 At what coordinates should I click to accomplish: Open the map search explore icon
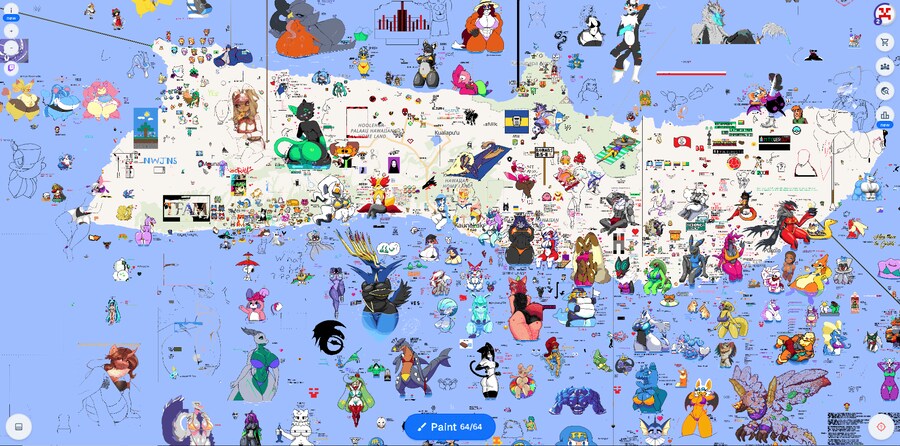click(x=885, y=90)
